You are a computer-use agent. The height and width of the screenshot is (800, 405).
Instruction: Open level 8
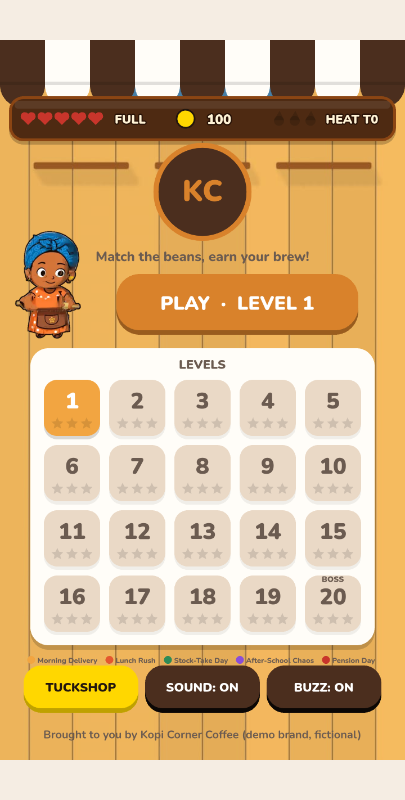tap(202, 473)
